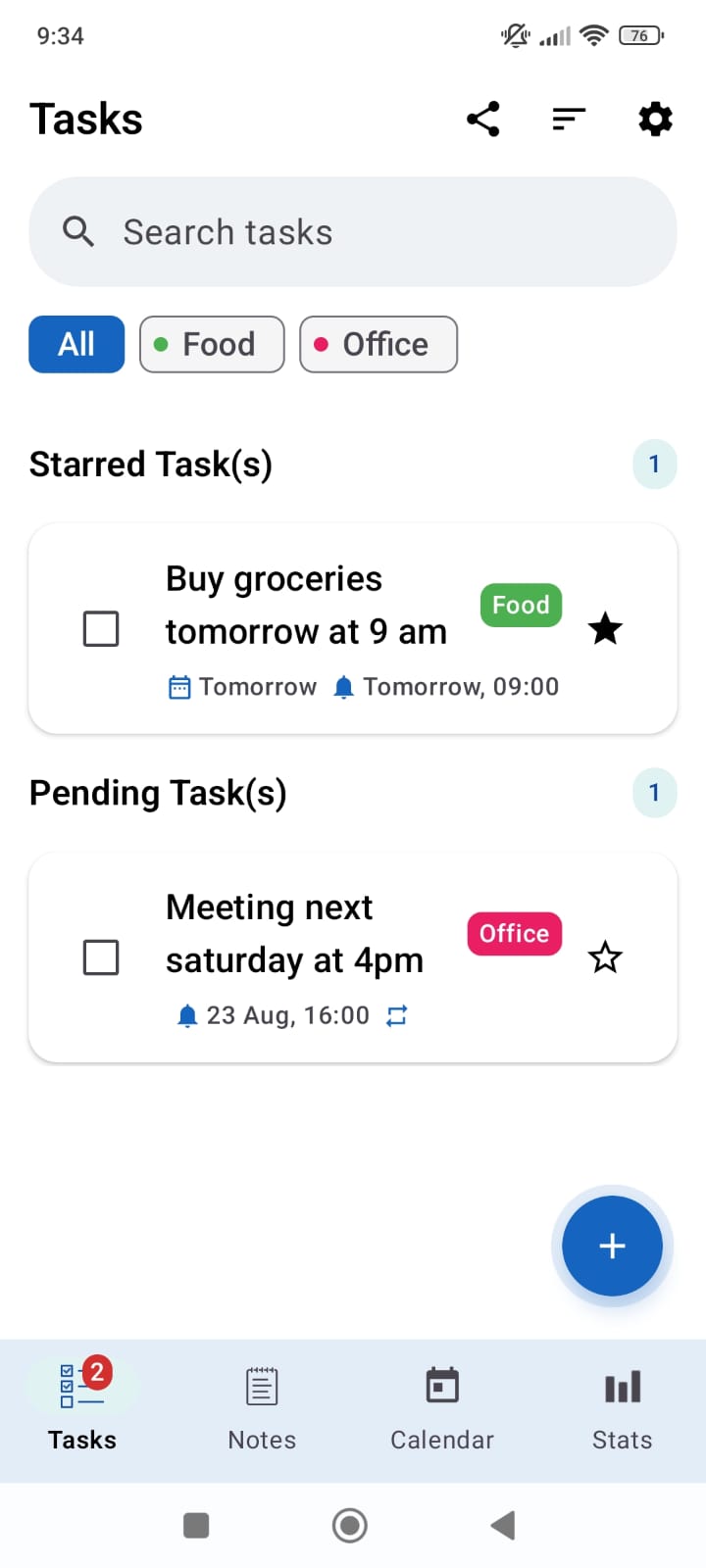Viewport: 706px width, 1568px height.
Task: Tap the search magnifier icon
Action: pos(78,231)
